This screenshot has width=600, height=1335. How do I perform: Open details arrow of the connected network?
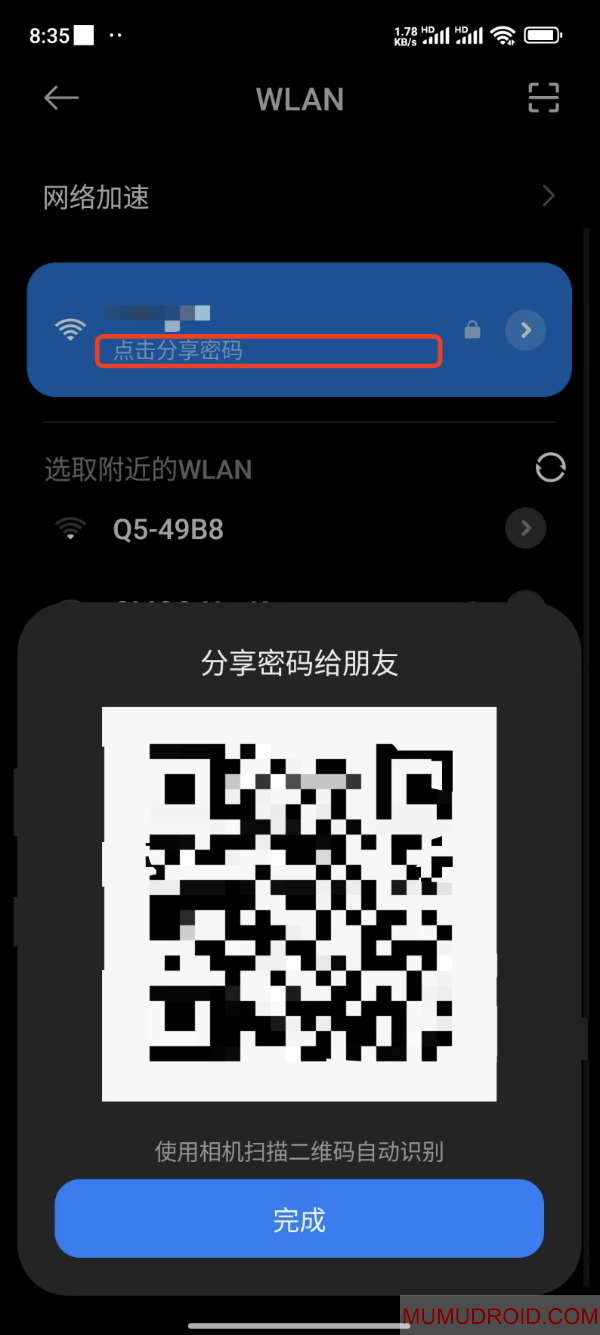coord(525,330)
